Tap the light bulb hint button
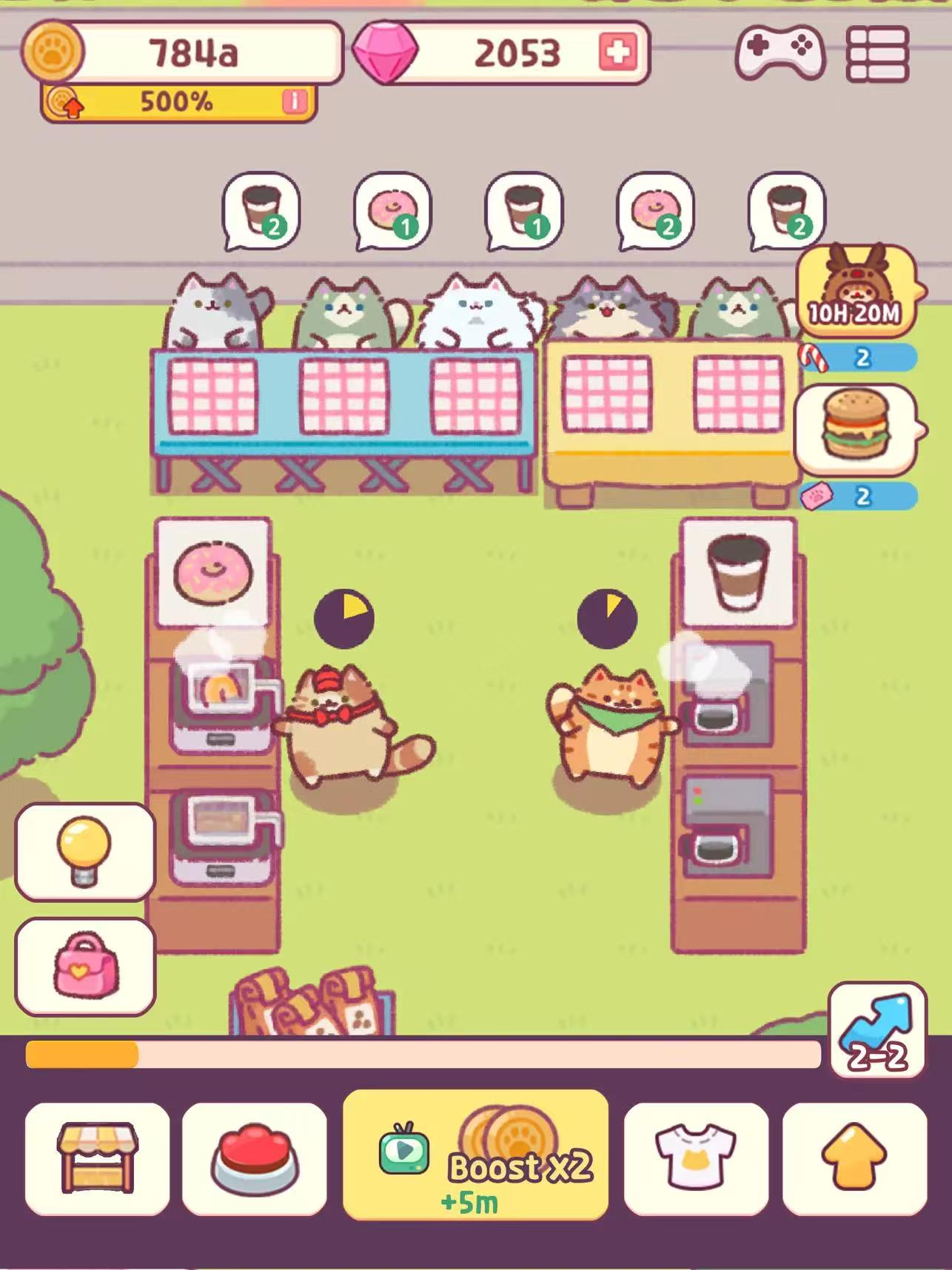Screen dimensions: 952x1270 (x=84, y=851)
